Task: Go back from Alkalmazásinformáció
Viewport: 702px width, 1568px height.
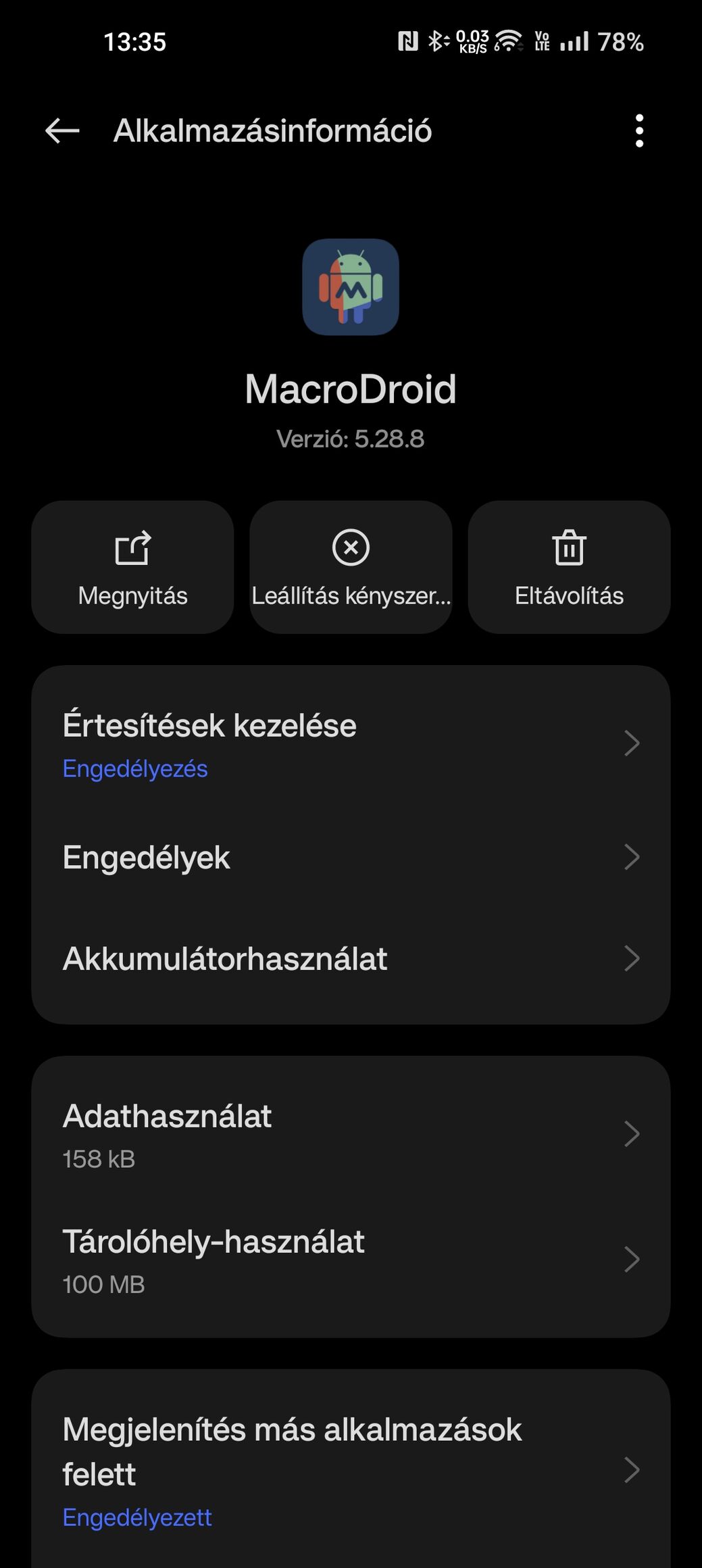Action: pyautogui.click(x=62, y=130)
